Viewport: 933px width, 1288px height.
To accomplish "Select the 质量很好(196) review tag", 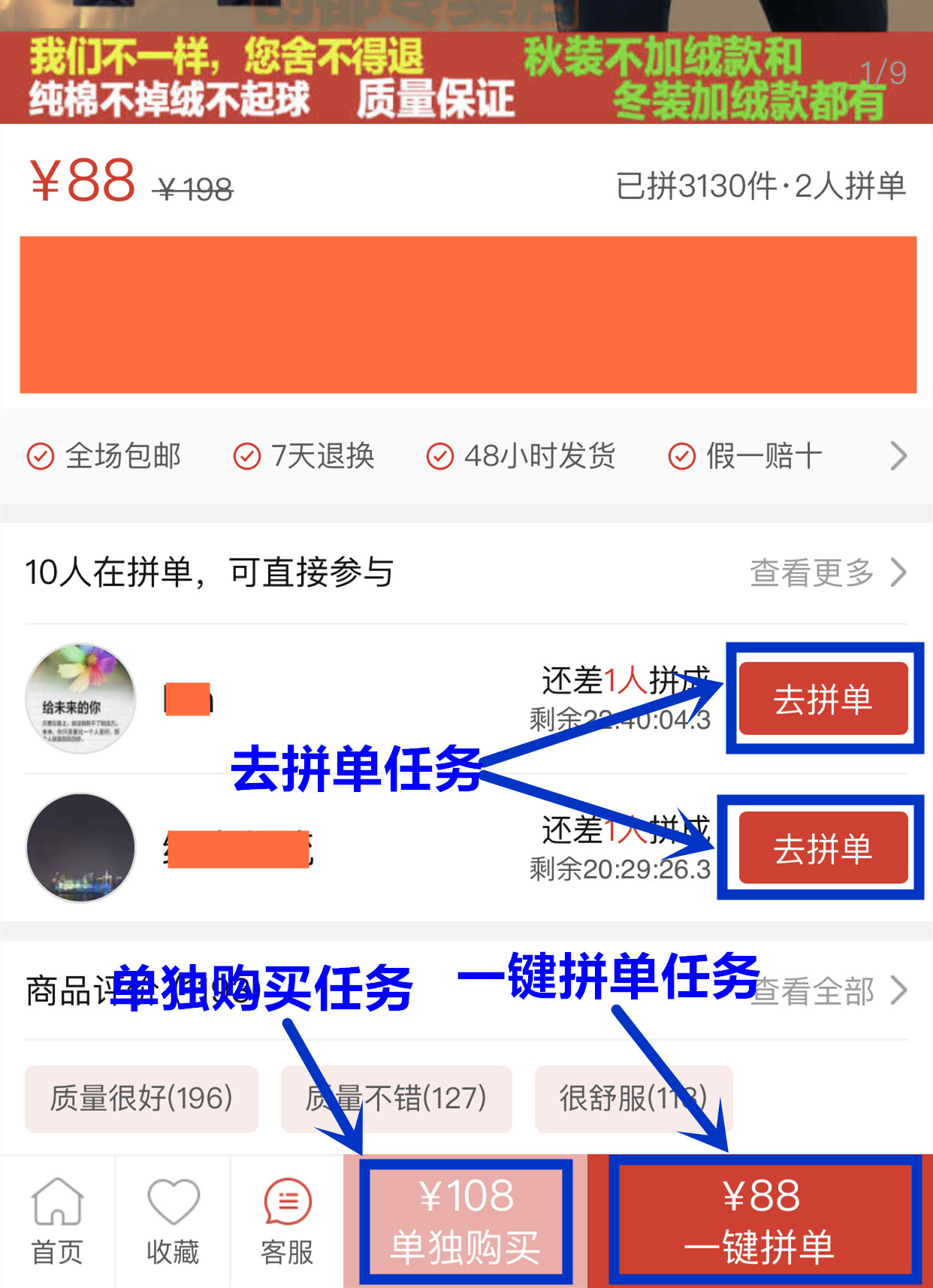I will point(141,1099).
